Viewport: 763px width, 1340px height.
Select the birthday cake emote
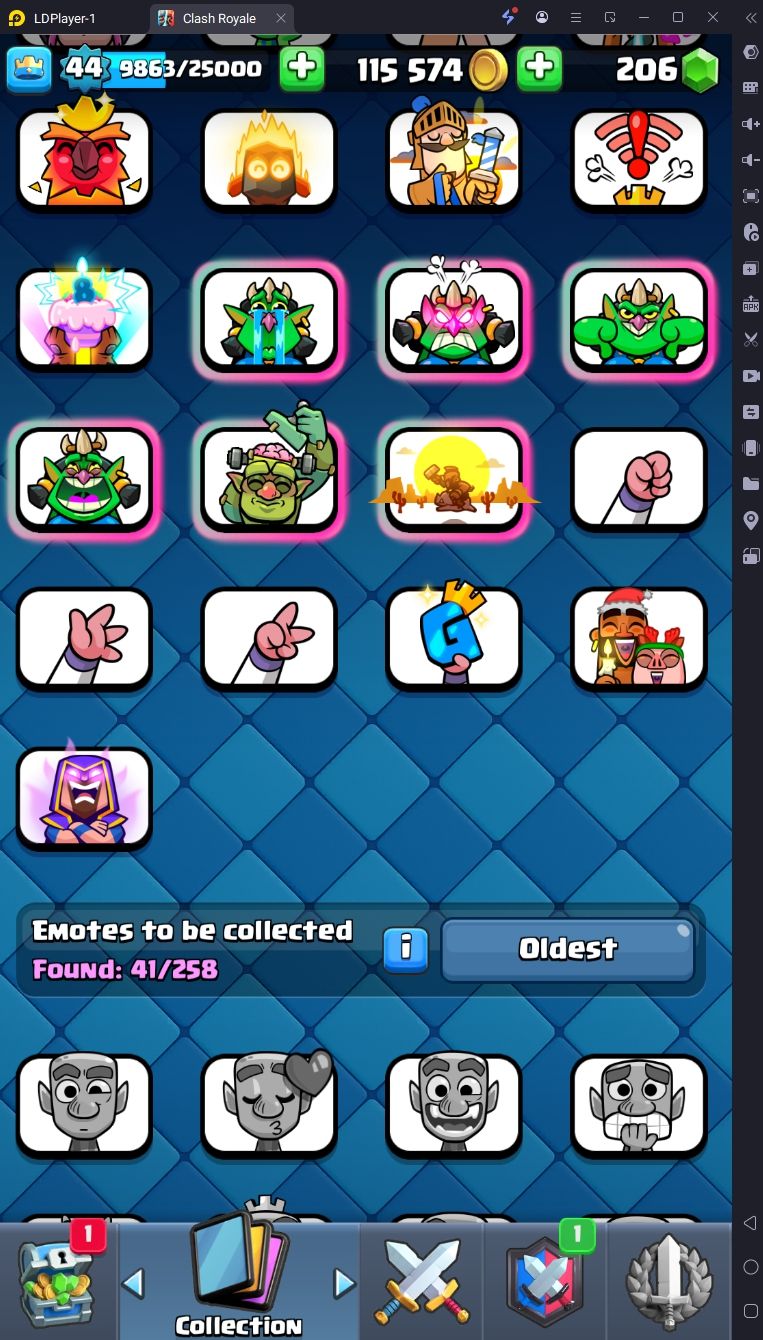(84, 319)
